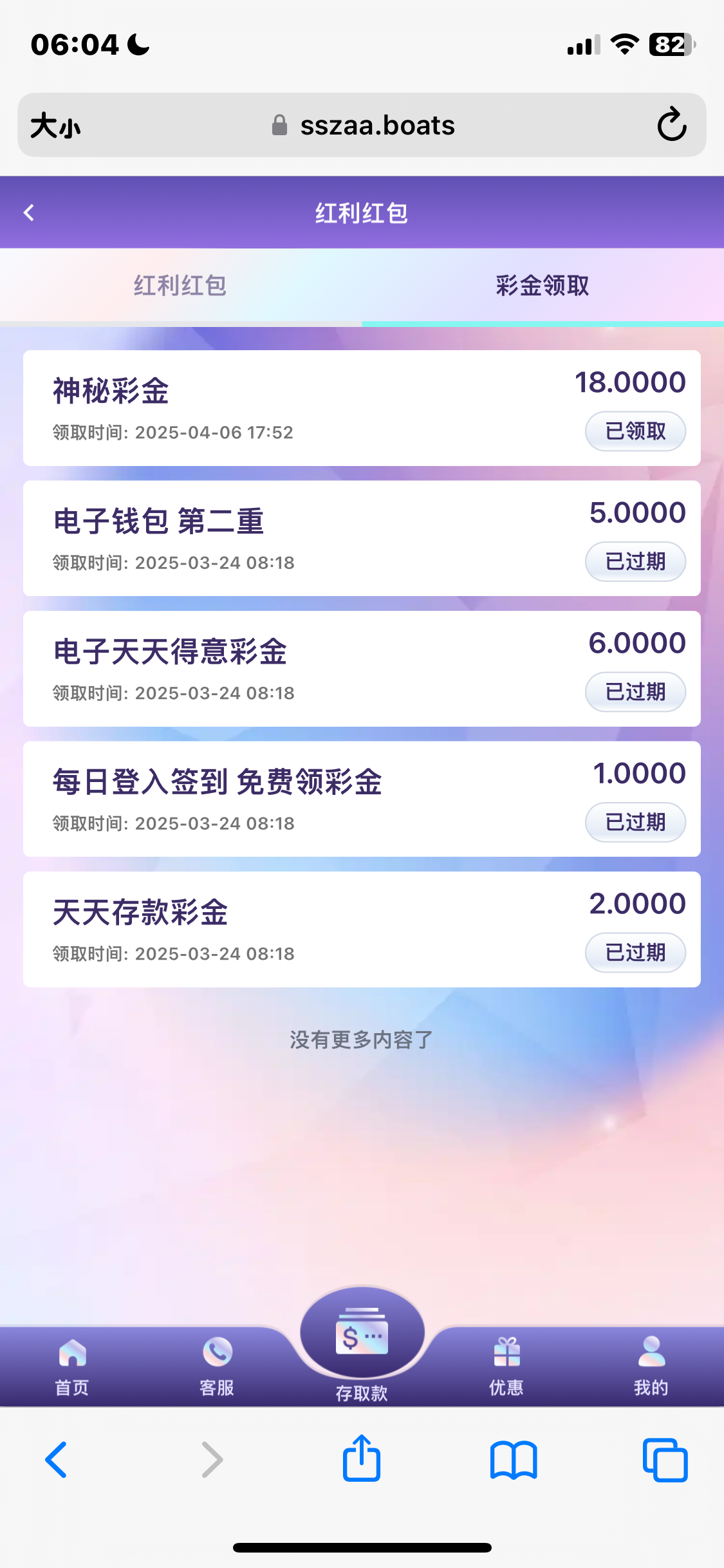
Task: Open the 我的 profile icon
Action: 651,1355
